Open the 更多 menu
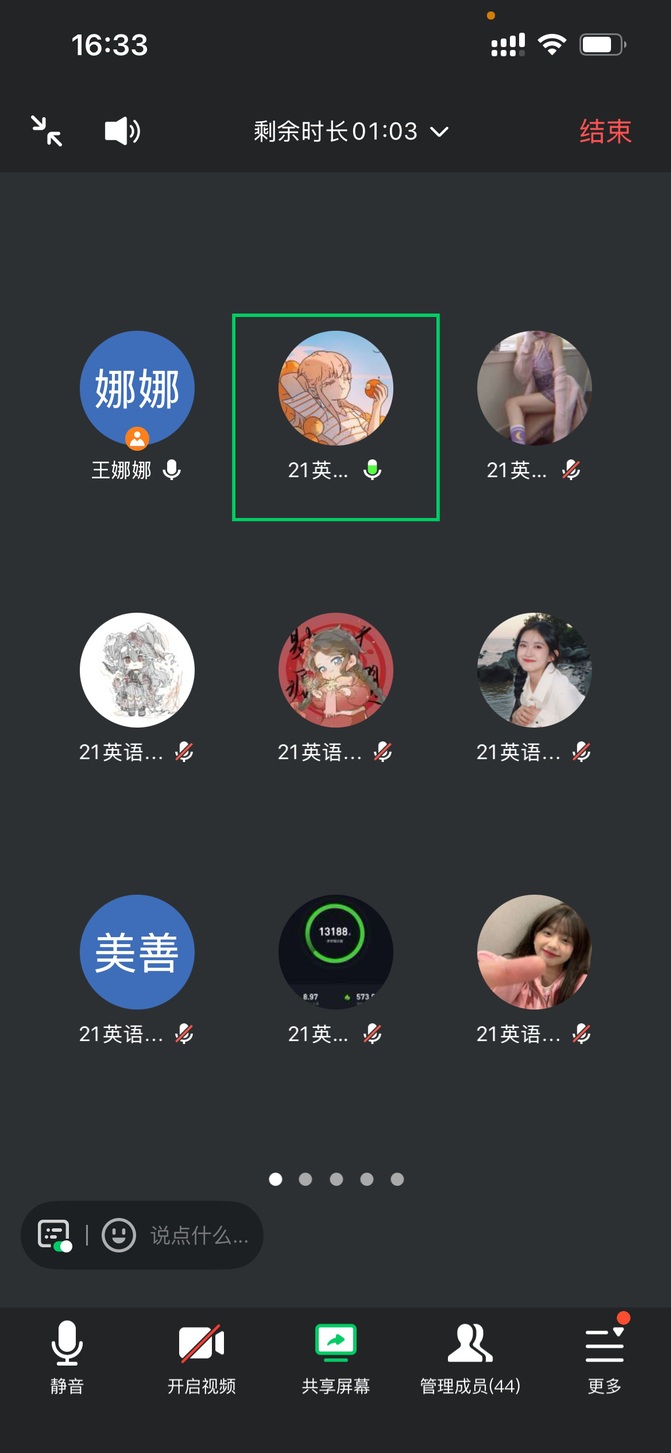 (604, 1356)
